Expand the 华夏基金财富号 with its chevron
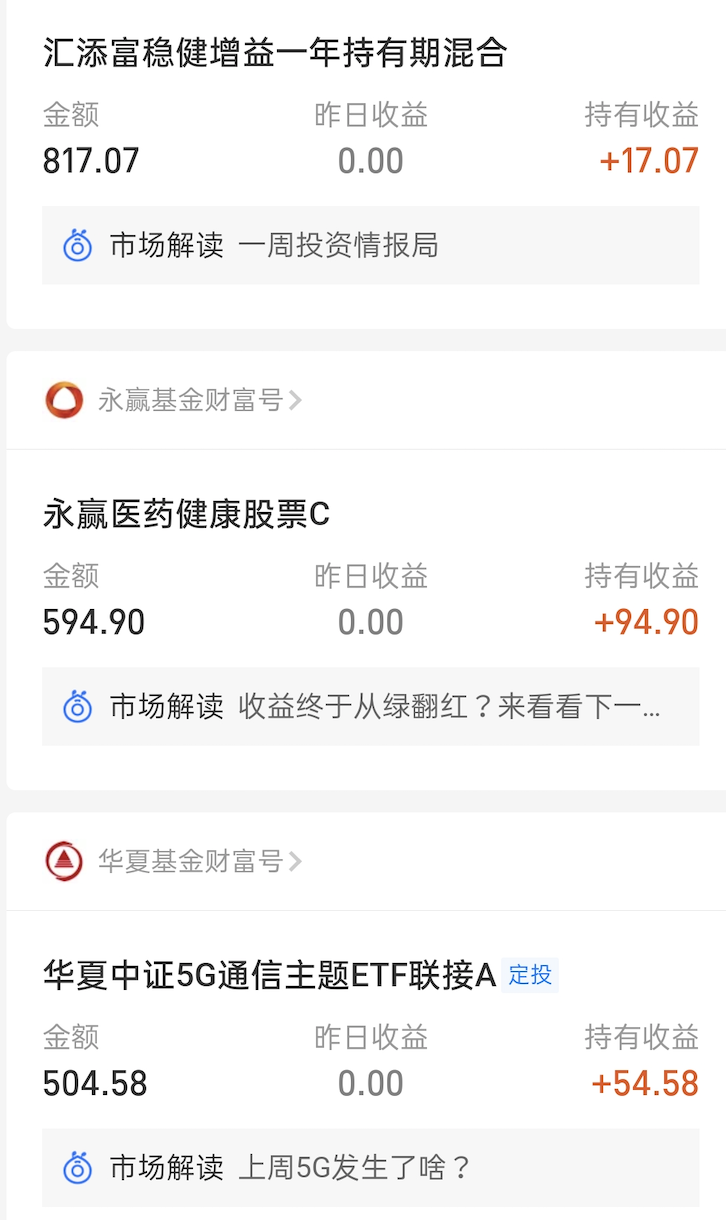This screenshot has height=1220, width=726. (295, 860)
